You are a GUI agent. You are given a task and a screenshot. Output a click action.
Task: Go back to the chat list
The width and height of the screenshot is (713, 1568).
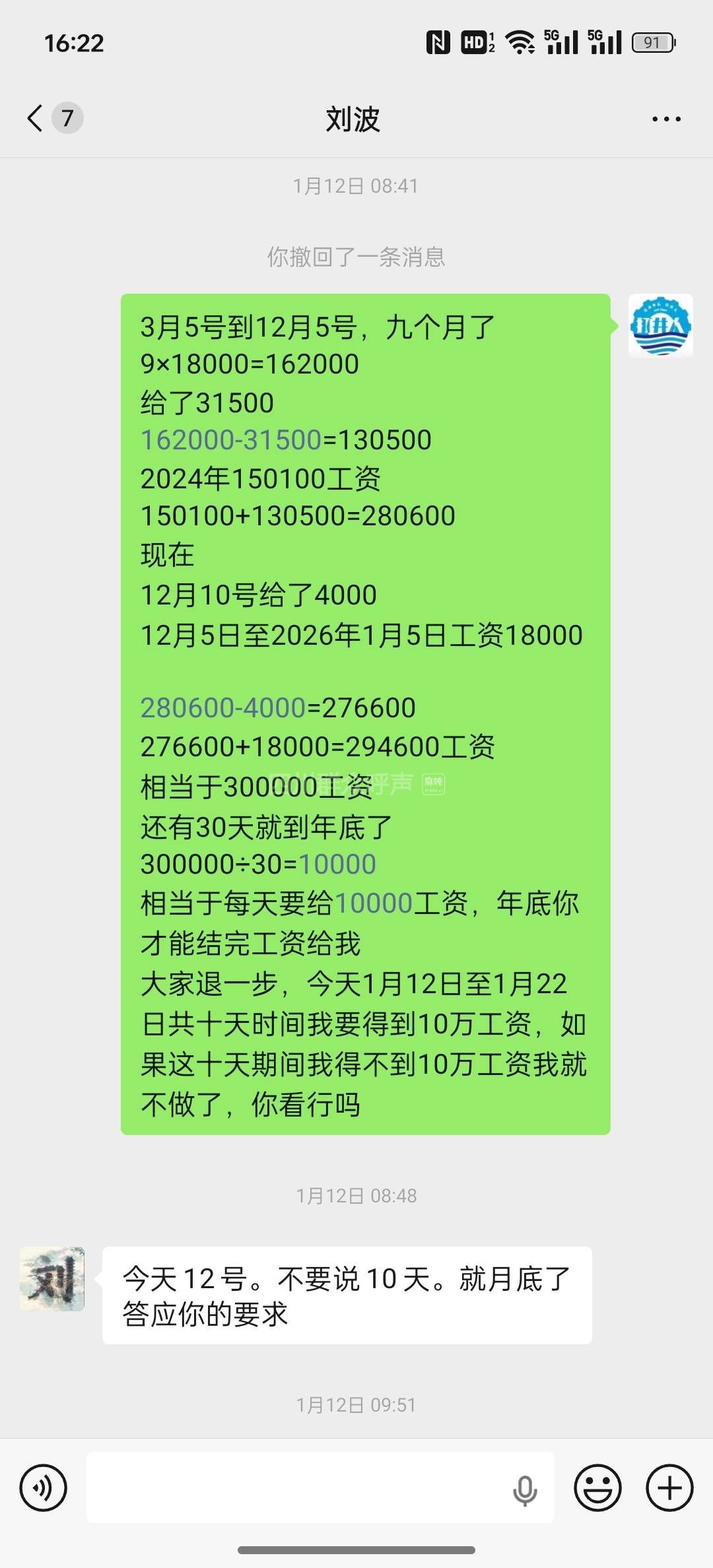point(36,119)
